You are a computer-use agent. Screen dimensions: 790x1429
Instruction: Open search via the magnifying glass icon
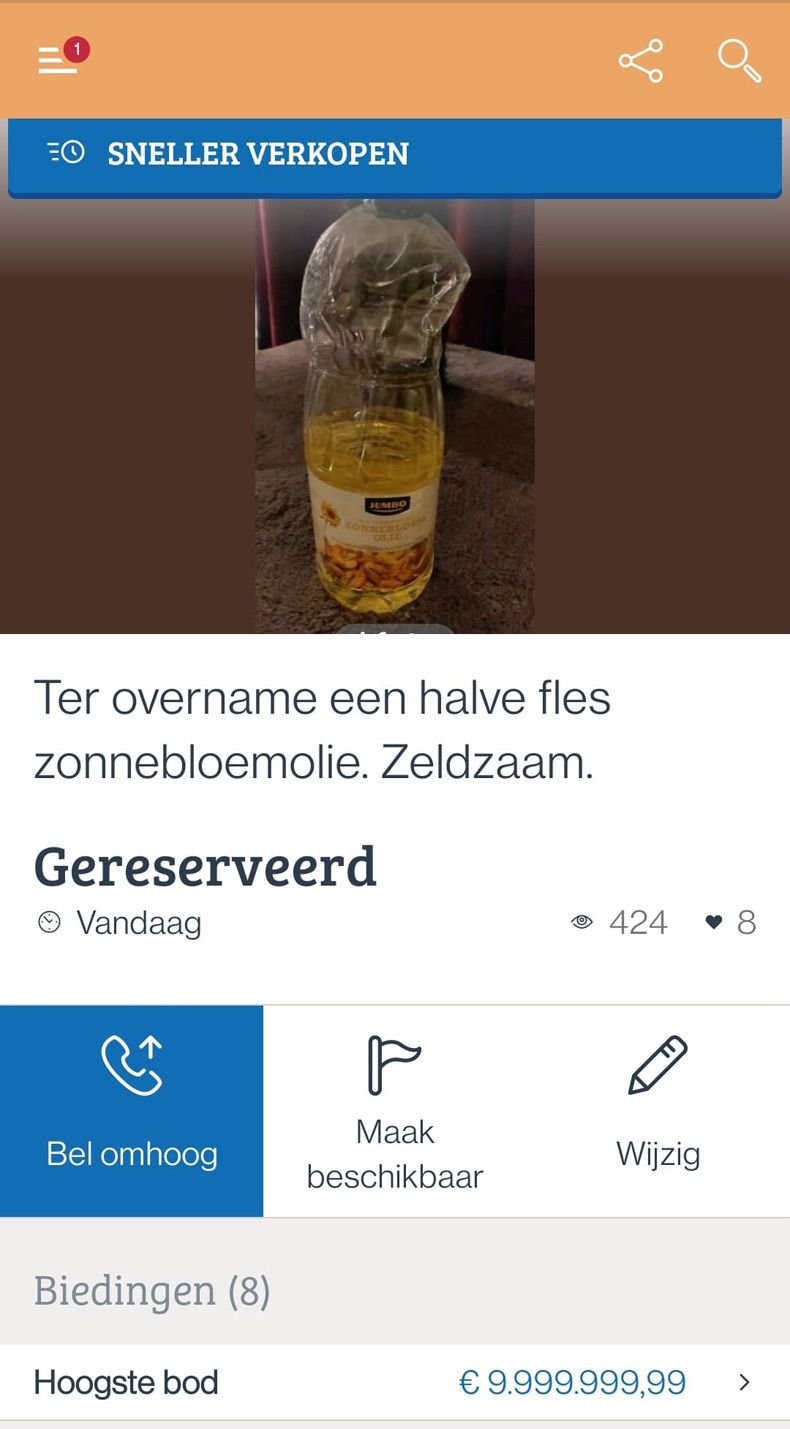(x=738, y=62)
